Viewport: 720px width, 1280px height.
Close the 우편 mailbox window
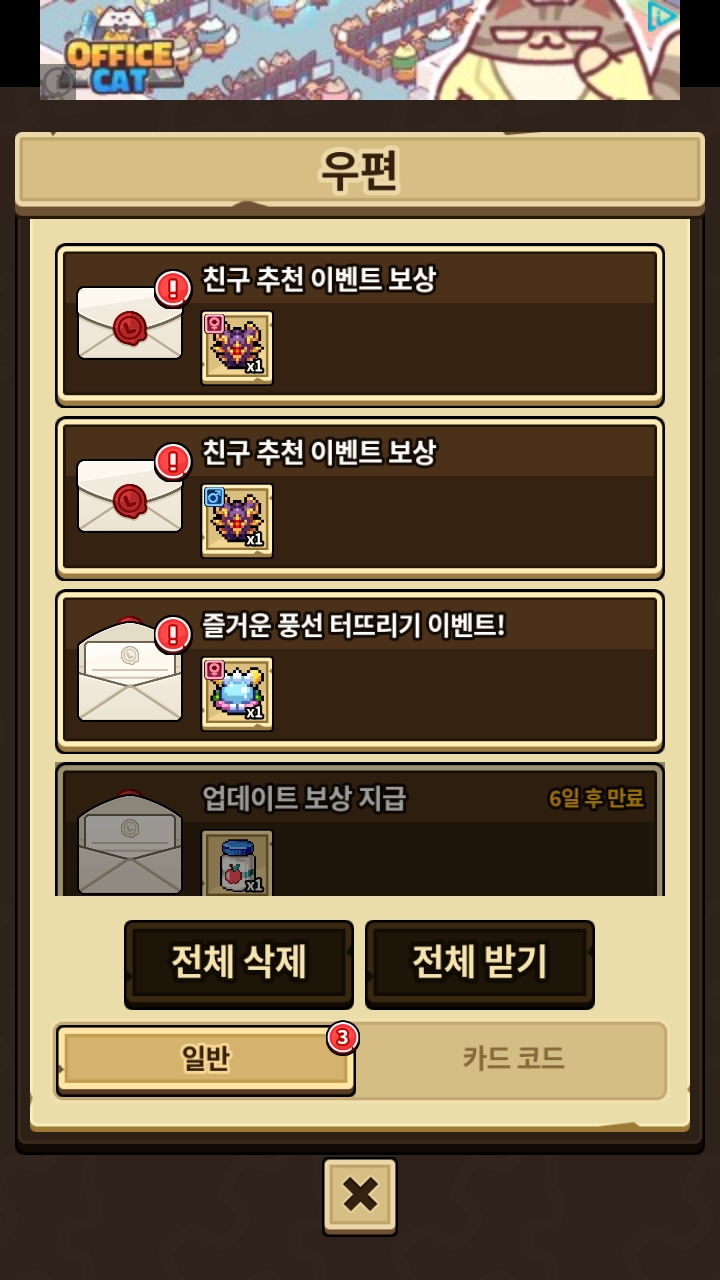[x=360, y=1195]
